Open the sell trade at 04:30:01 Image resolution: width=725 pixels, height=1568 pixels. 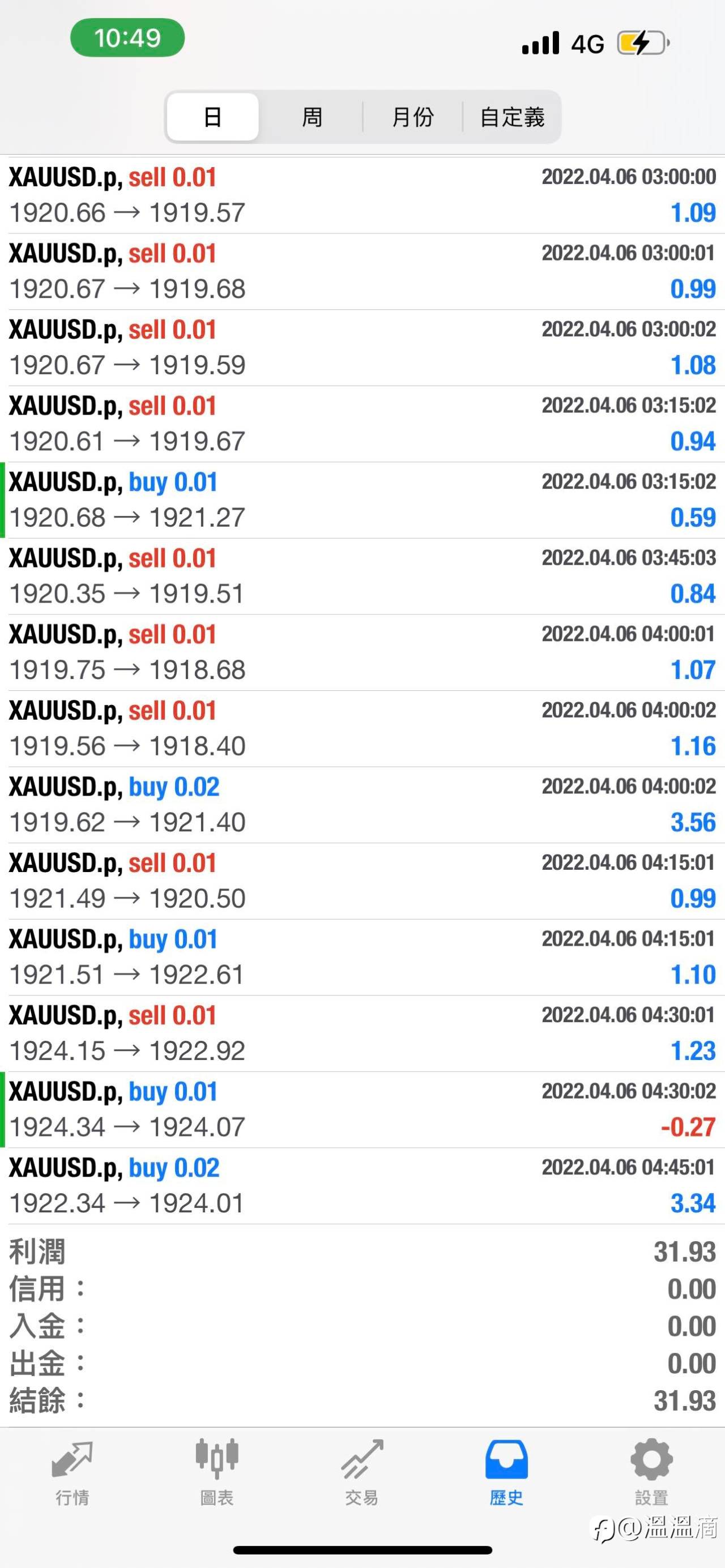[362, 1033]
